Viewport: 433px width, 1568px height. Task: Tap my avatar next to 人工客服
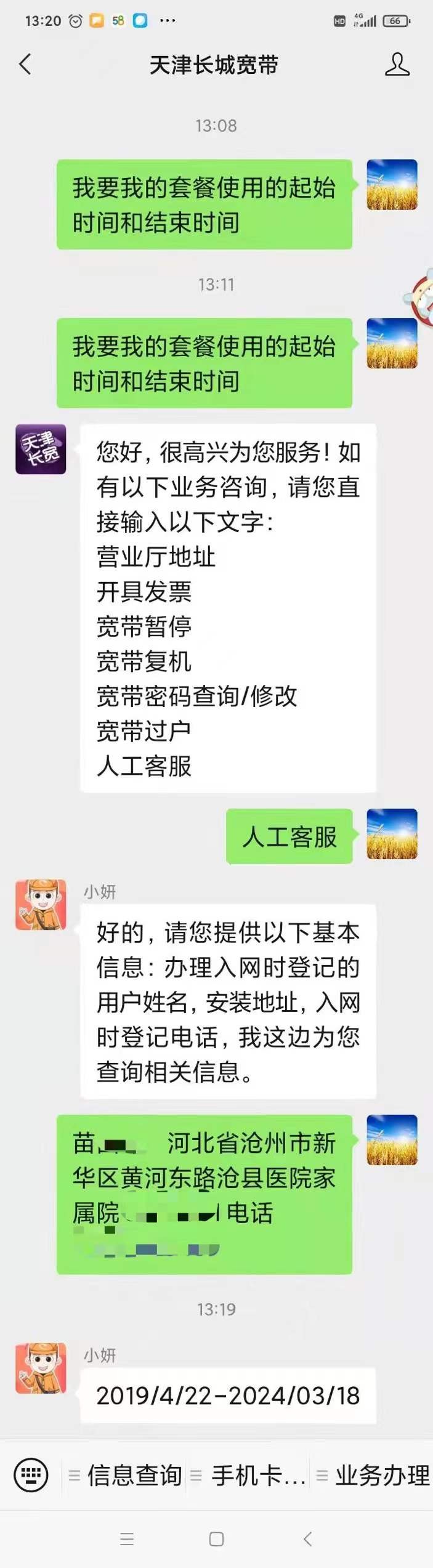[392, 833]
